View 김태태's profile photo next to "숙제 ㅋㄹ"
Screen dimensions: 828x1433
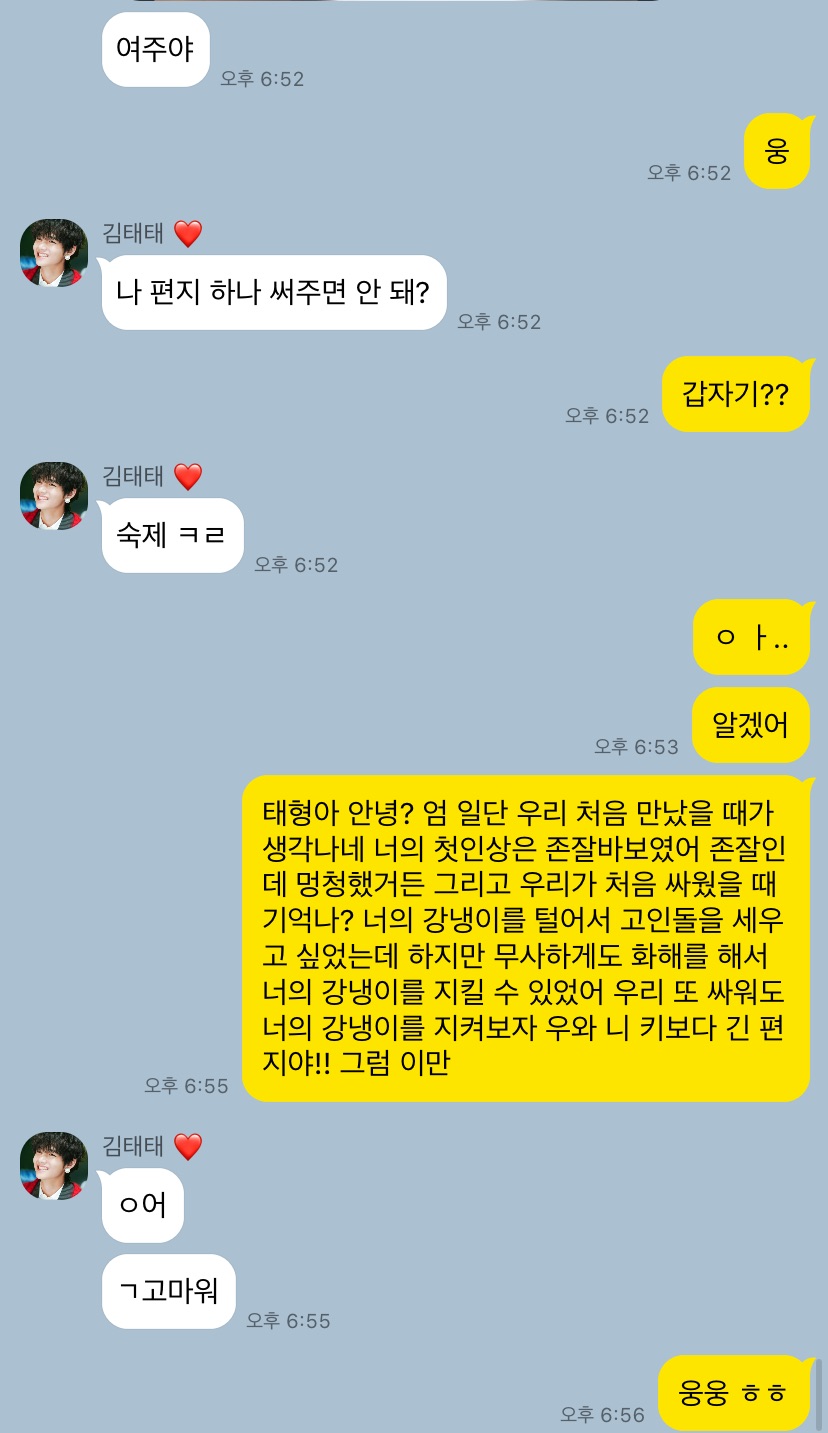[x=54, y=496]
